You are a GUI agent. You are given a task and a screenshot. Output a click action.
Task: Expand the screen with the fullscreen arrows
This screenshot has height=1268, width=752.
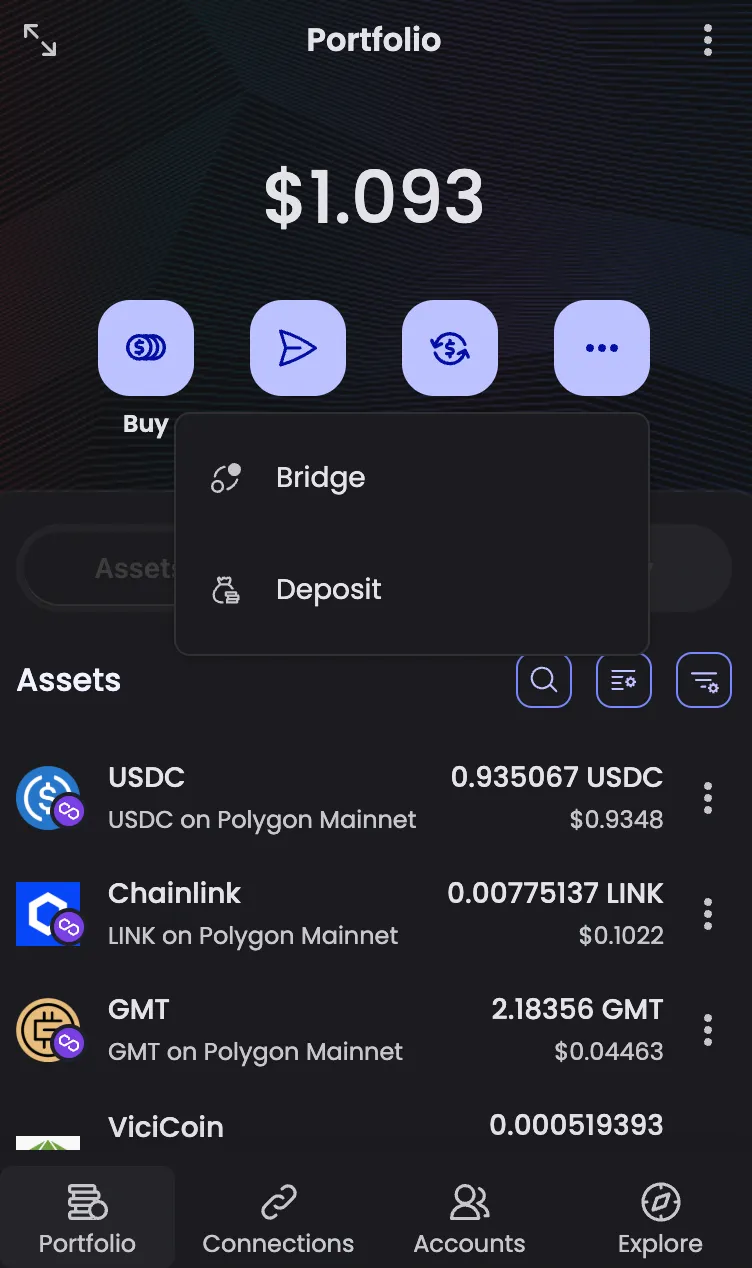click(x=38, y=40)
